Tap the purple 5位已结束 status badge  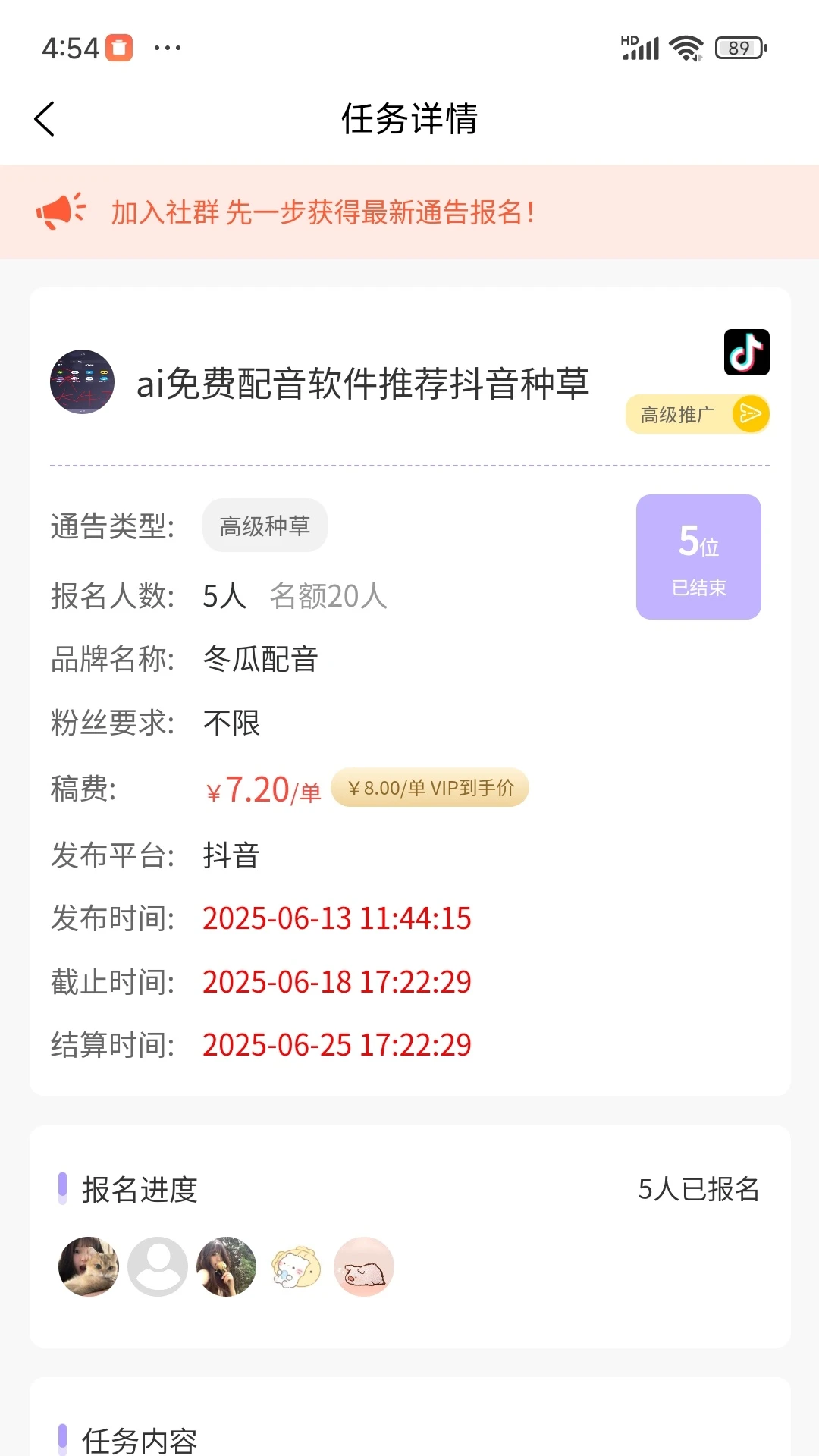point(698,556)
